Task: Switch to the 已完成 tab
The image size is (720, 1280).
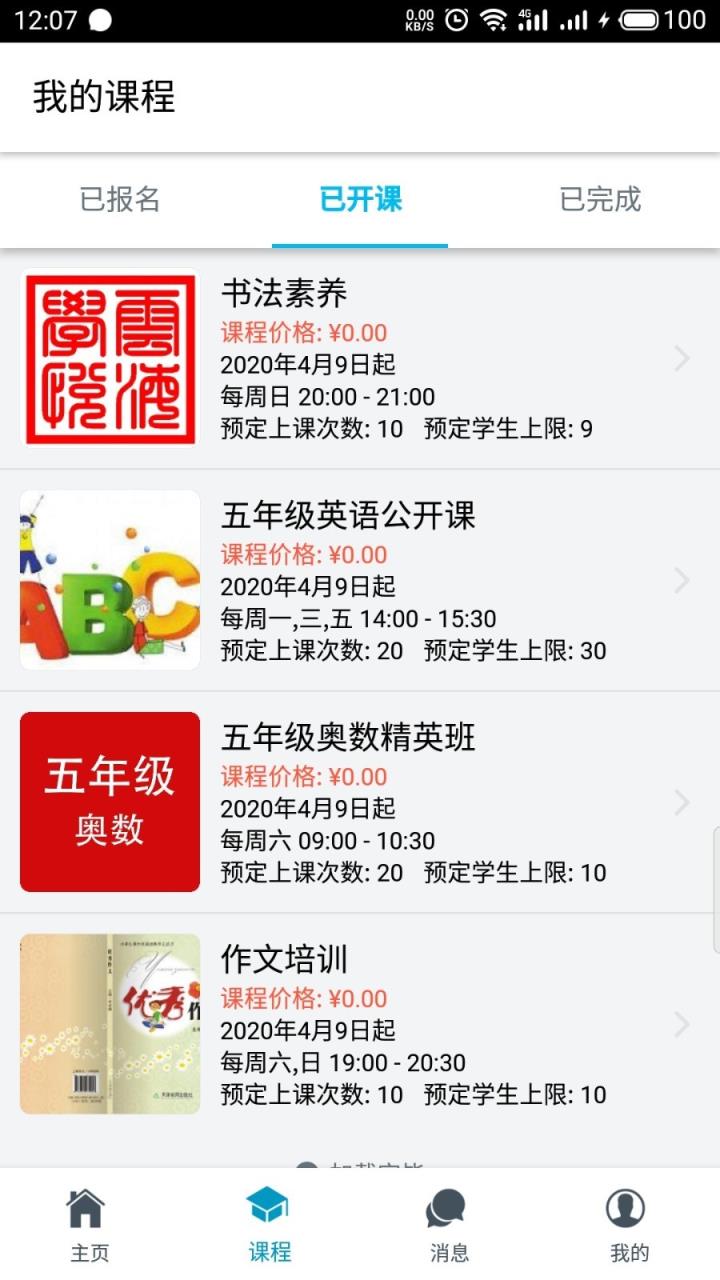Action: [598, 200]
